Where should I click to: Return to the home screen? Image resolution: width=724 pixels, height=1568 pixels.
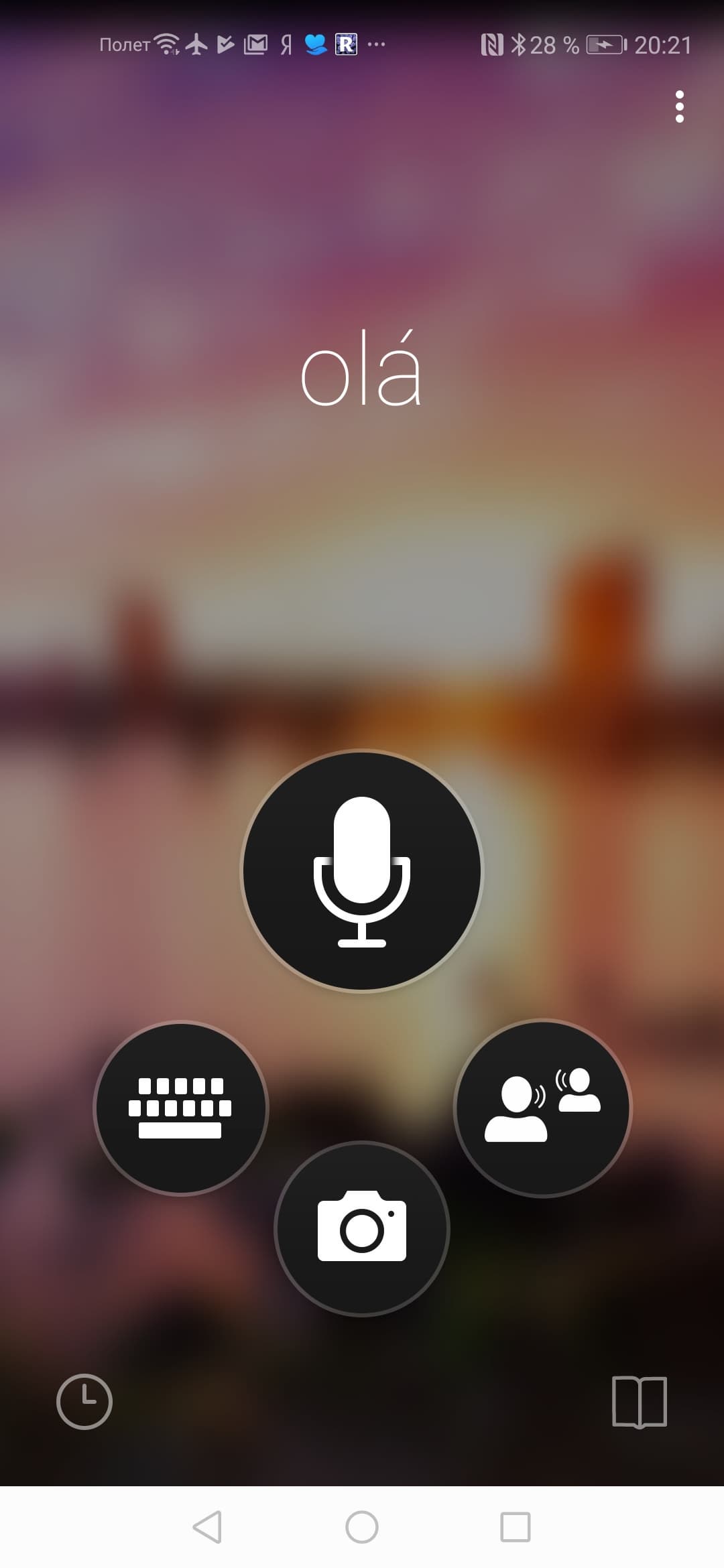pyautogui.click(x=362, y=1527)
